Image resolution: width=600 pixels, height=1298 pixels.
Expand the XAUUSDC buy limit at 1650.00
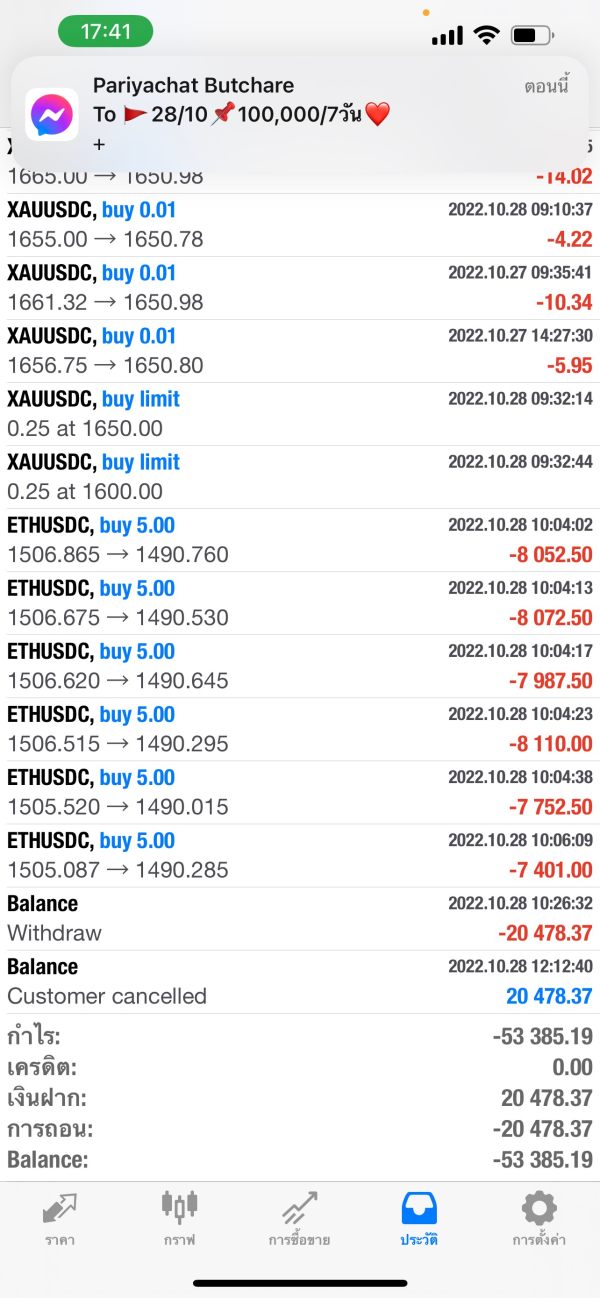click(300, 414)
